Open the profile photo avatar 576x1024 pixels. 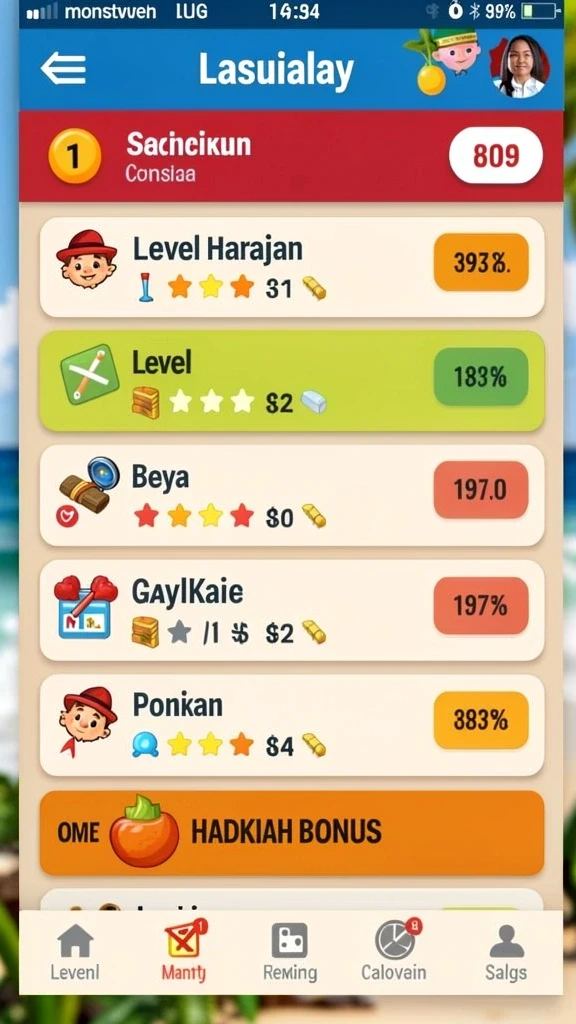coord(520,67)
